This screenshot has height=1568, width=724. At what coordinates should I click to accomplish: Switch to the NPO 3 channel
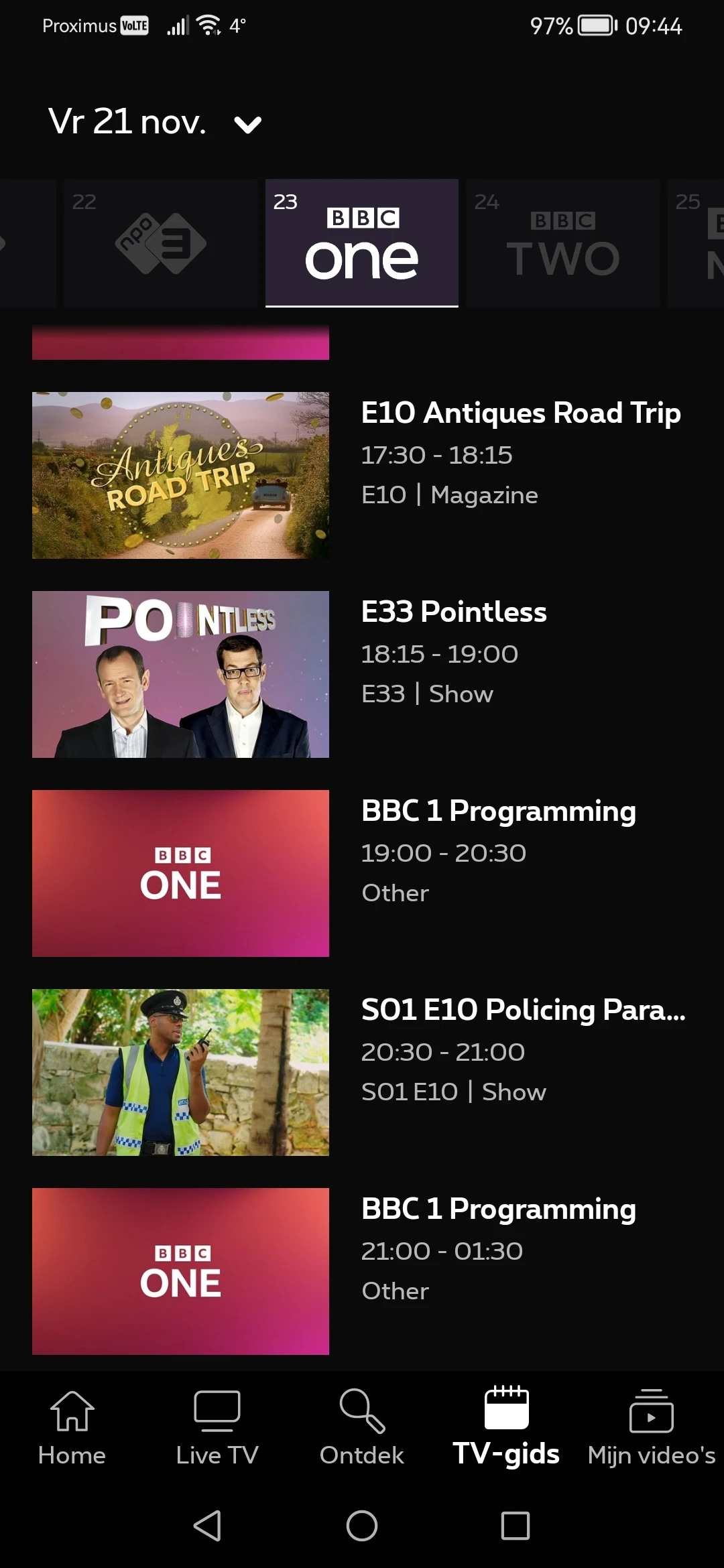click(x=161, y=243)
